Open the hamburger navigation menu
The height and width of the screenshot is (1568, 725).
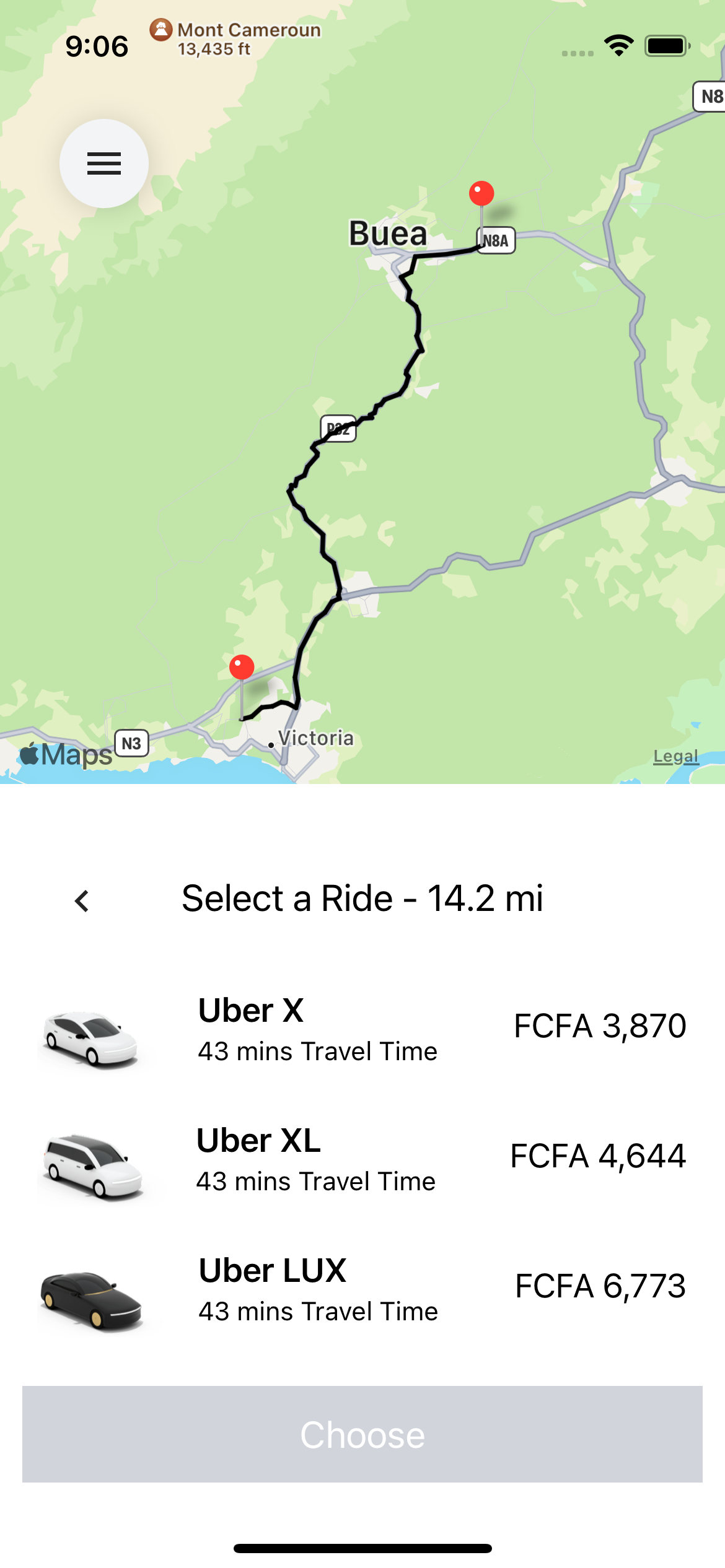(x=103, y=163)
